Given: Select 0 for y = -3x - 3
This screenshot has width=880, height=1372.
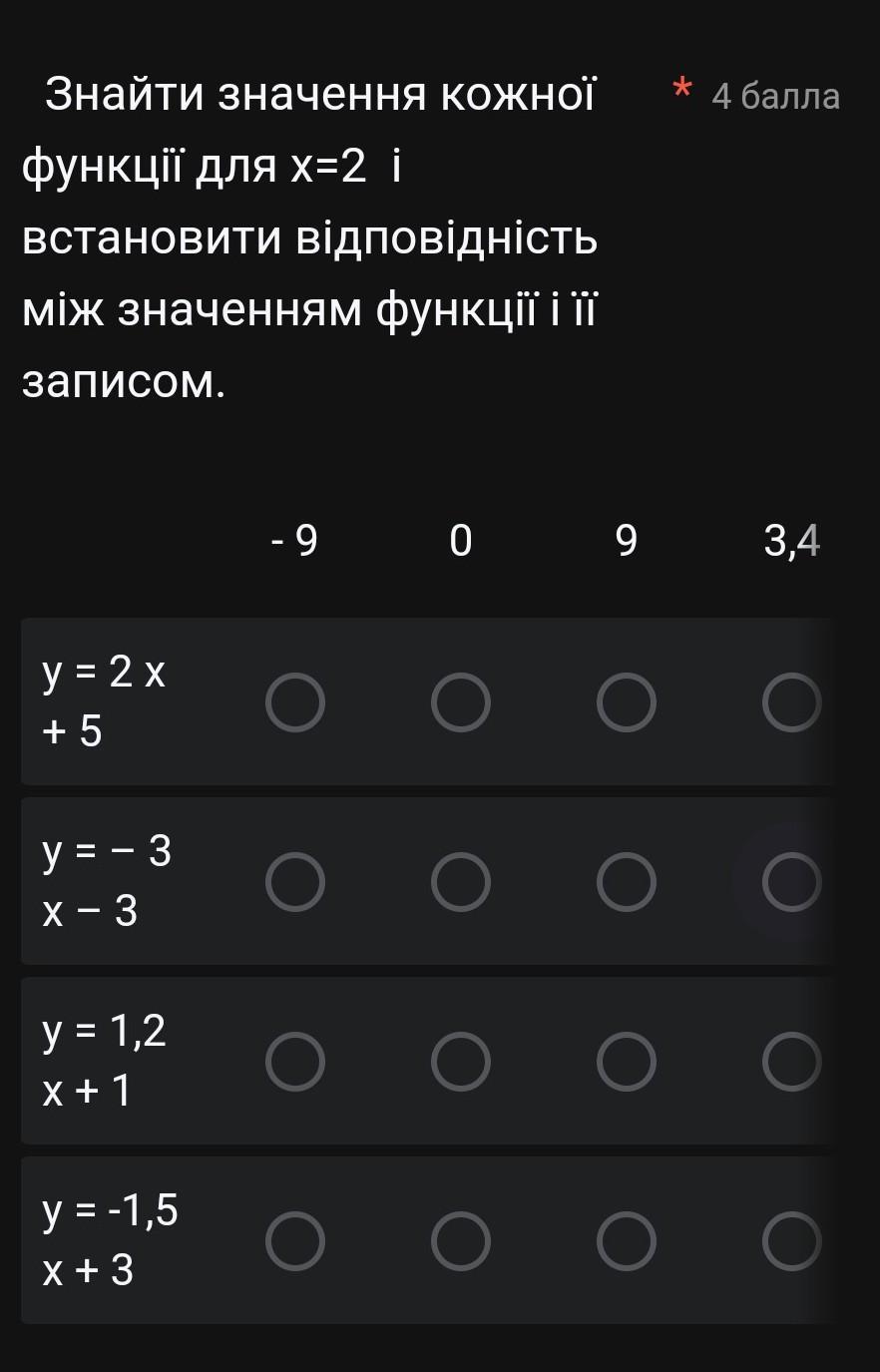Looking at the screenshot, I should (x=461, y=882).
